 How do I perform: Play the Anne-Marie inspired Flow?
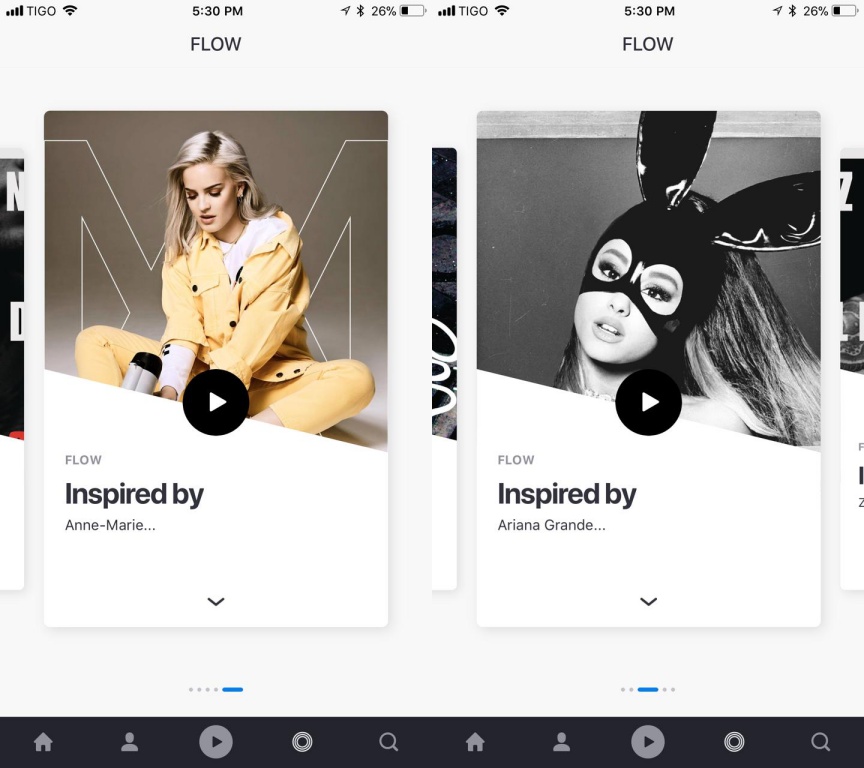pyautogui.click(x=216, y=402)
